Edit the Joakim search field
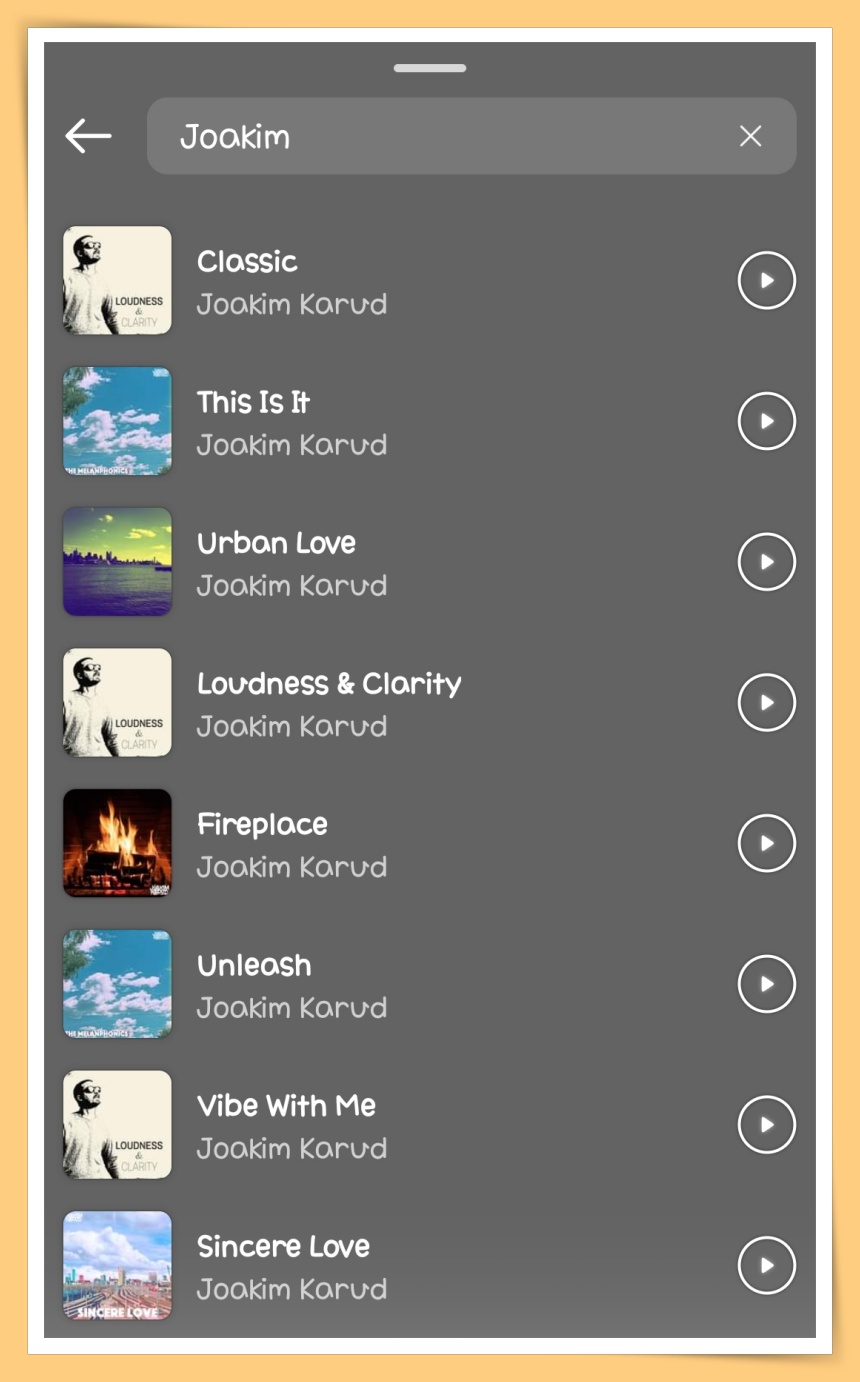Viewport: 860px width, 1382px height. pyautogui.click(x=440, y=136)
